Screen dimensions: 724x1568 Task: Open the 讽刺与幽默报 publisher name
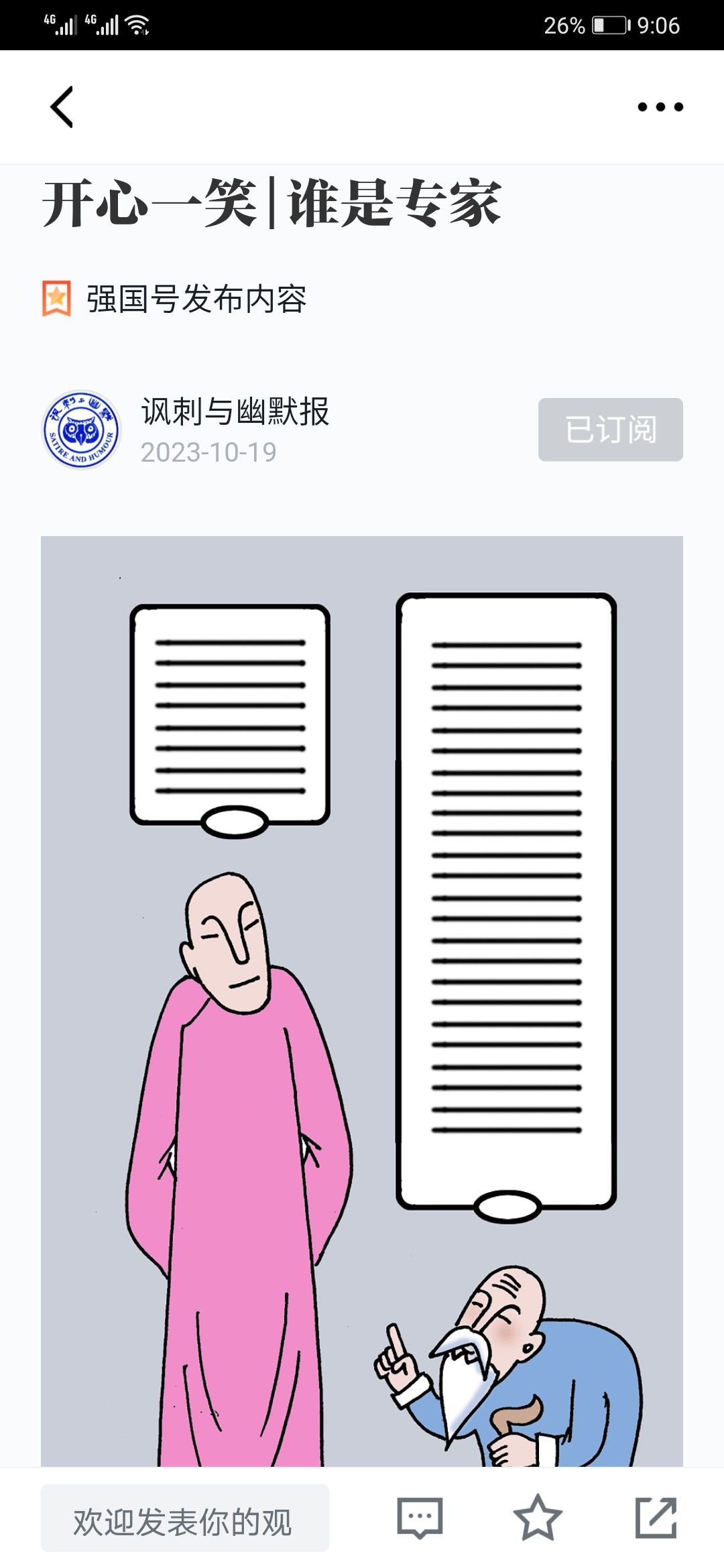tap(235, 411)
